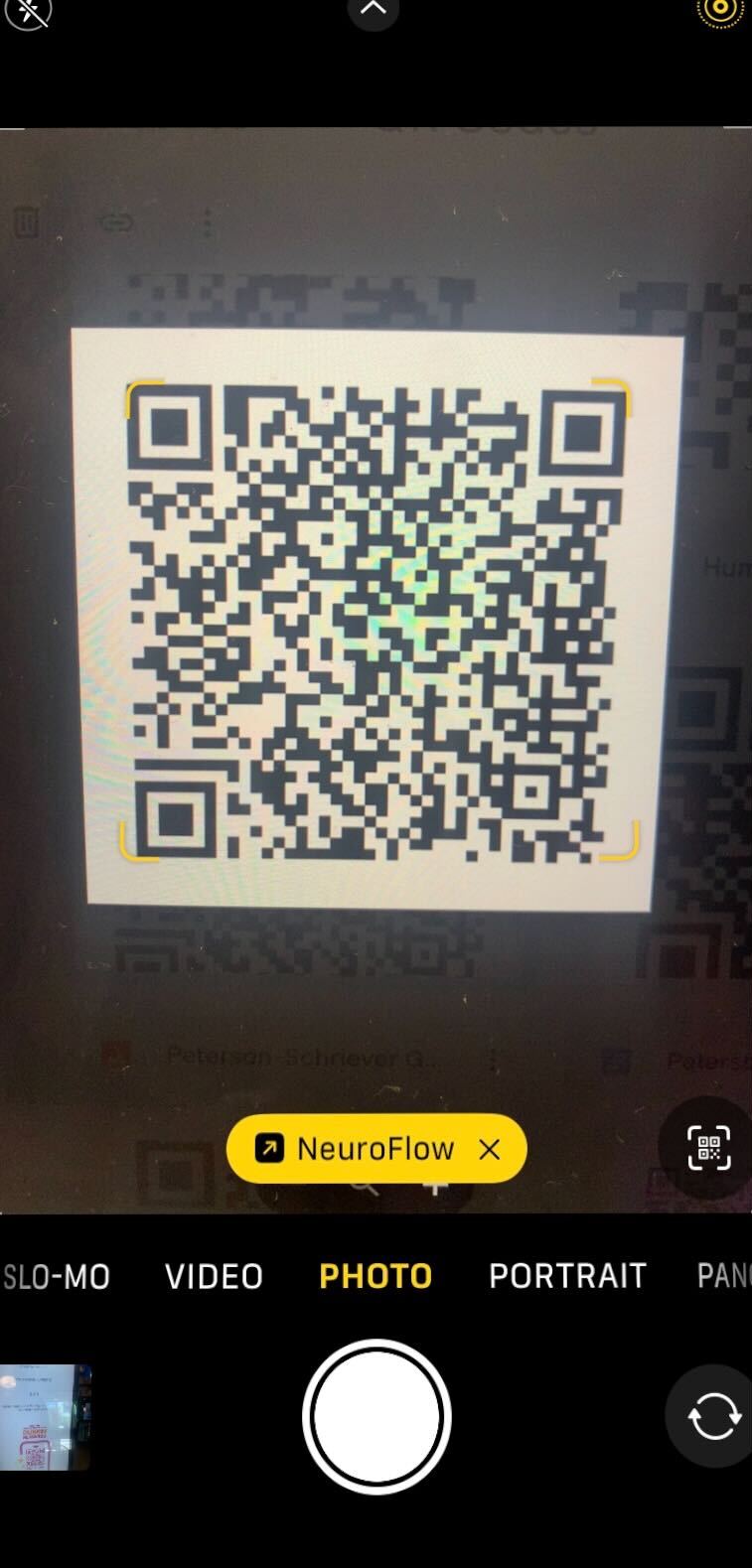The width and height of the screenshot is (752, 1568).
Task: Switch to VIDEO mode
Action: point(214,1276)
